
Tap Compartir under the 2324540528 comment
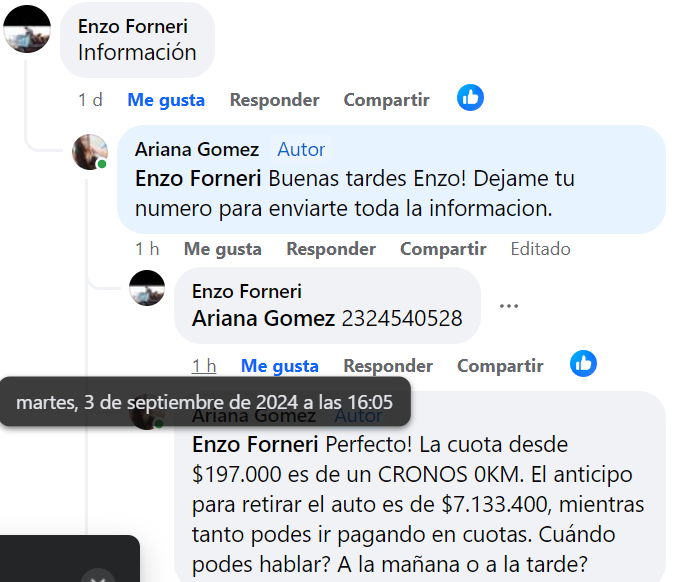pos(500,366)
